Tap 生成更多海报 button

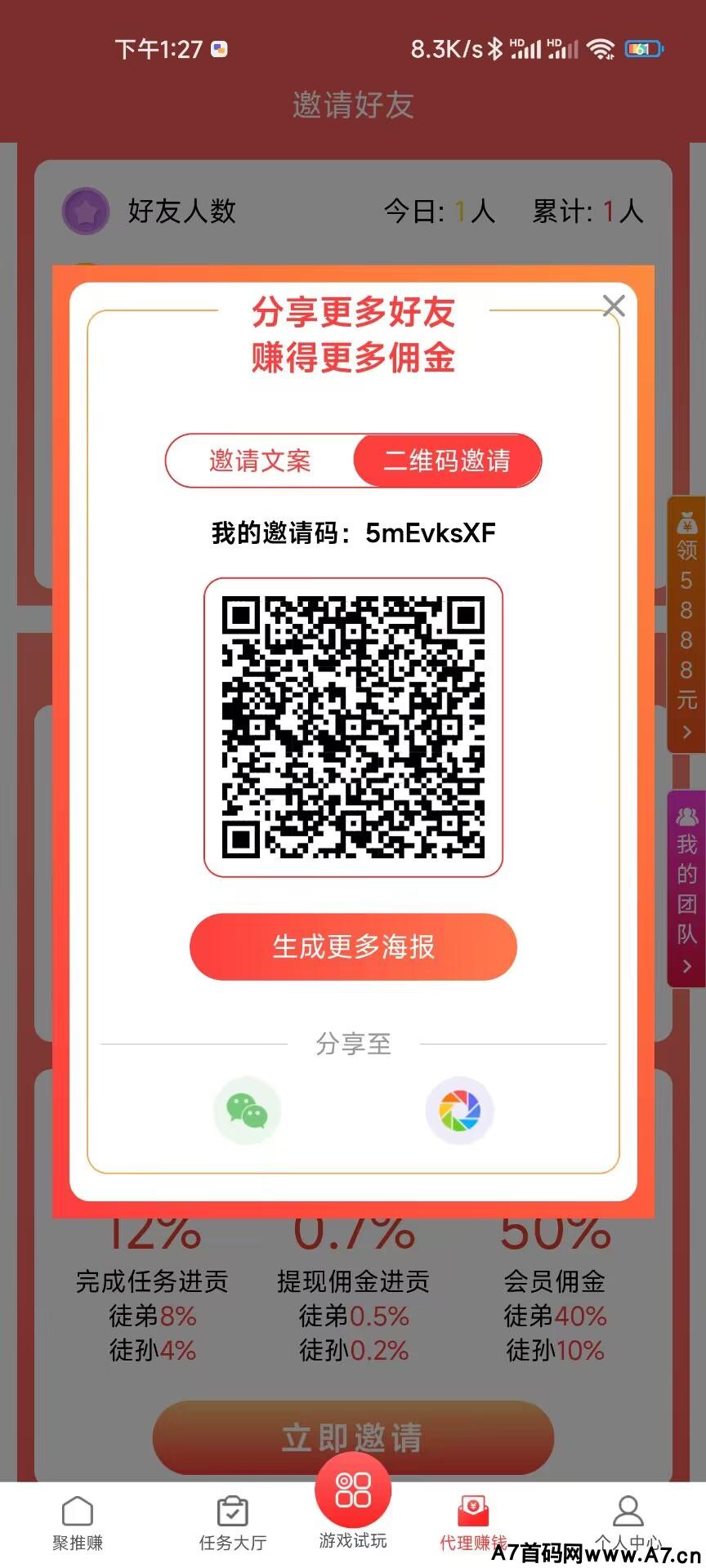click(353, 947)
